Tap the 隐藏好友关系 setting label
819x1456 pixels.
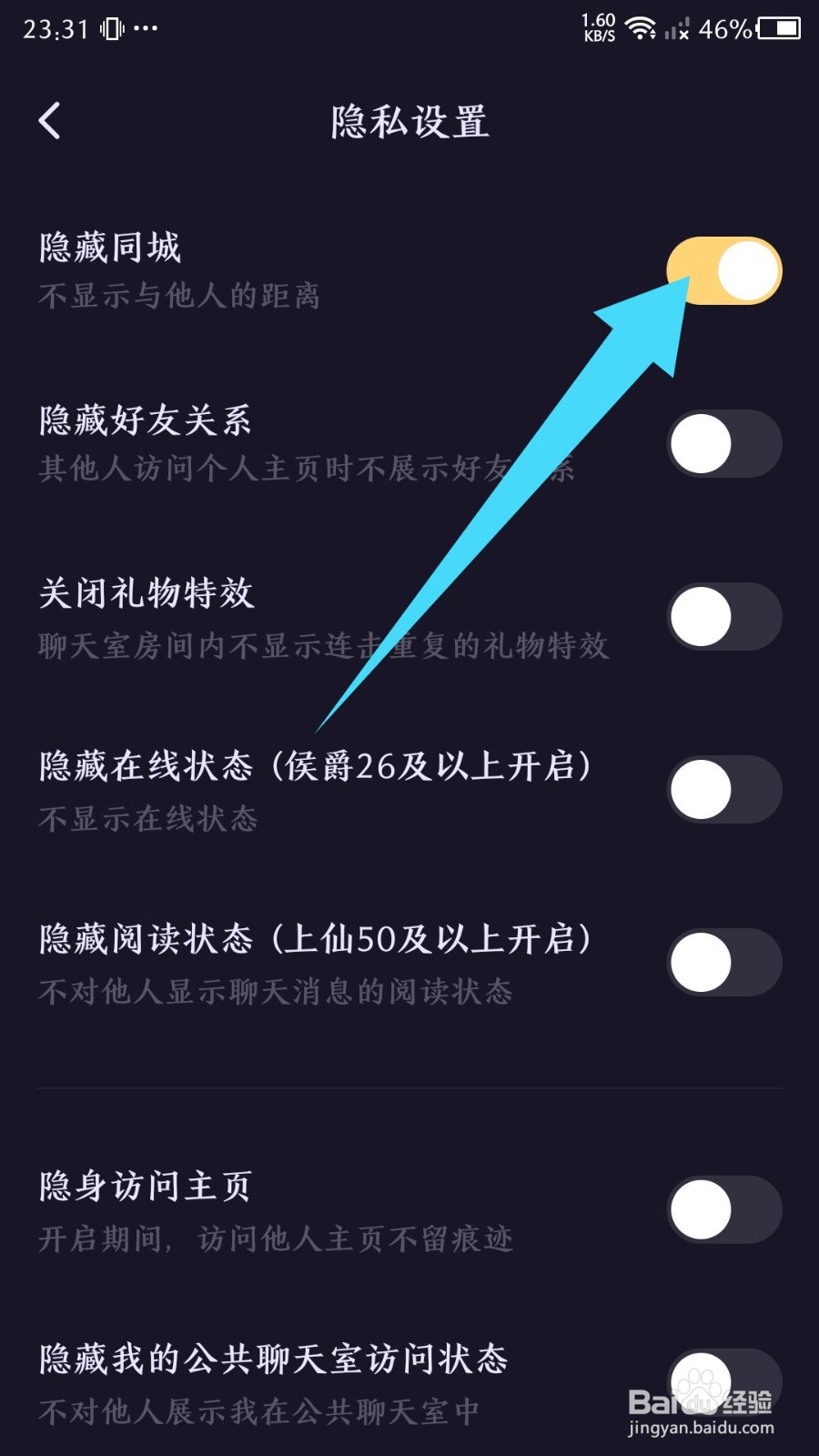pyautogui.click(x=146, y=421)
